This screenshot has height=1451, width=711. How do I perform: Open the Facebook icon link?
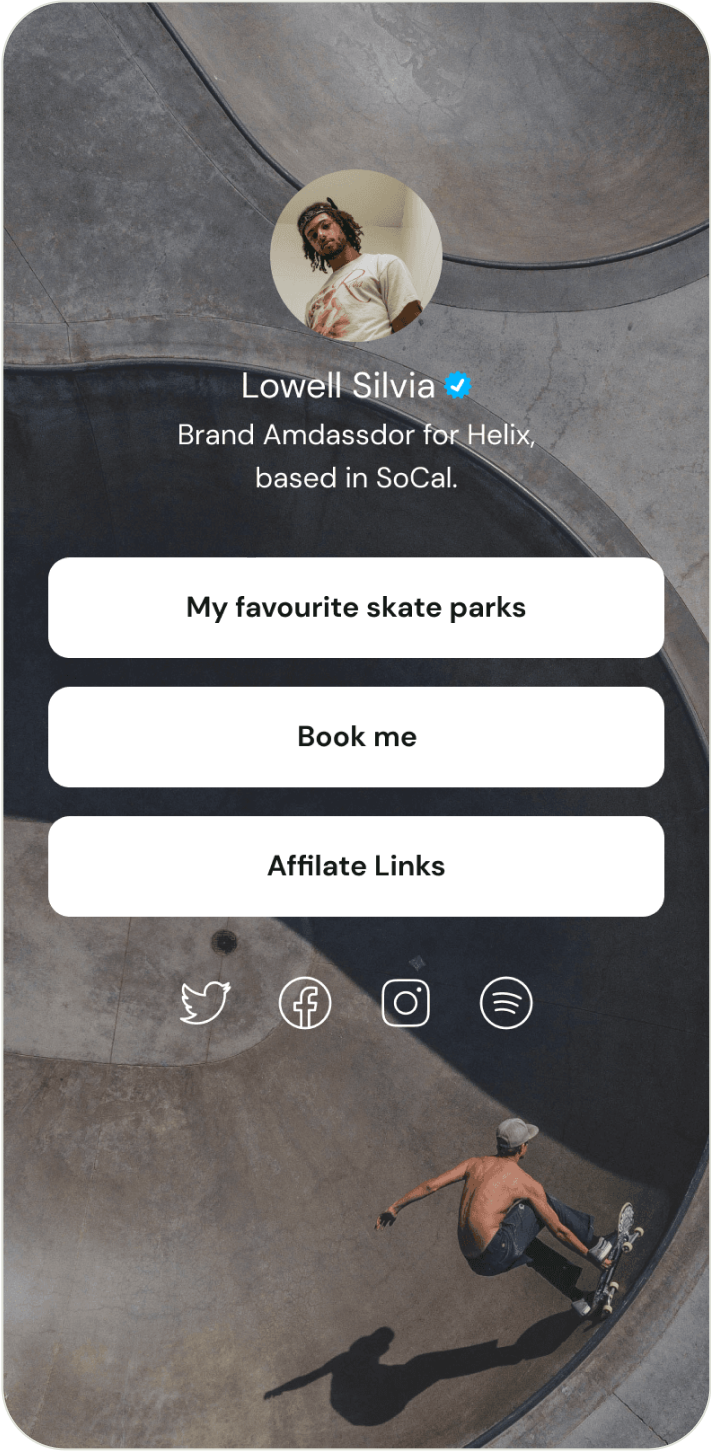tap(305, 1003)
